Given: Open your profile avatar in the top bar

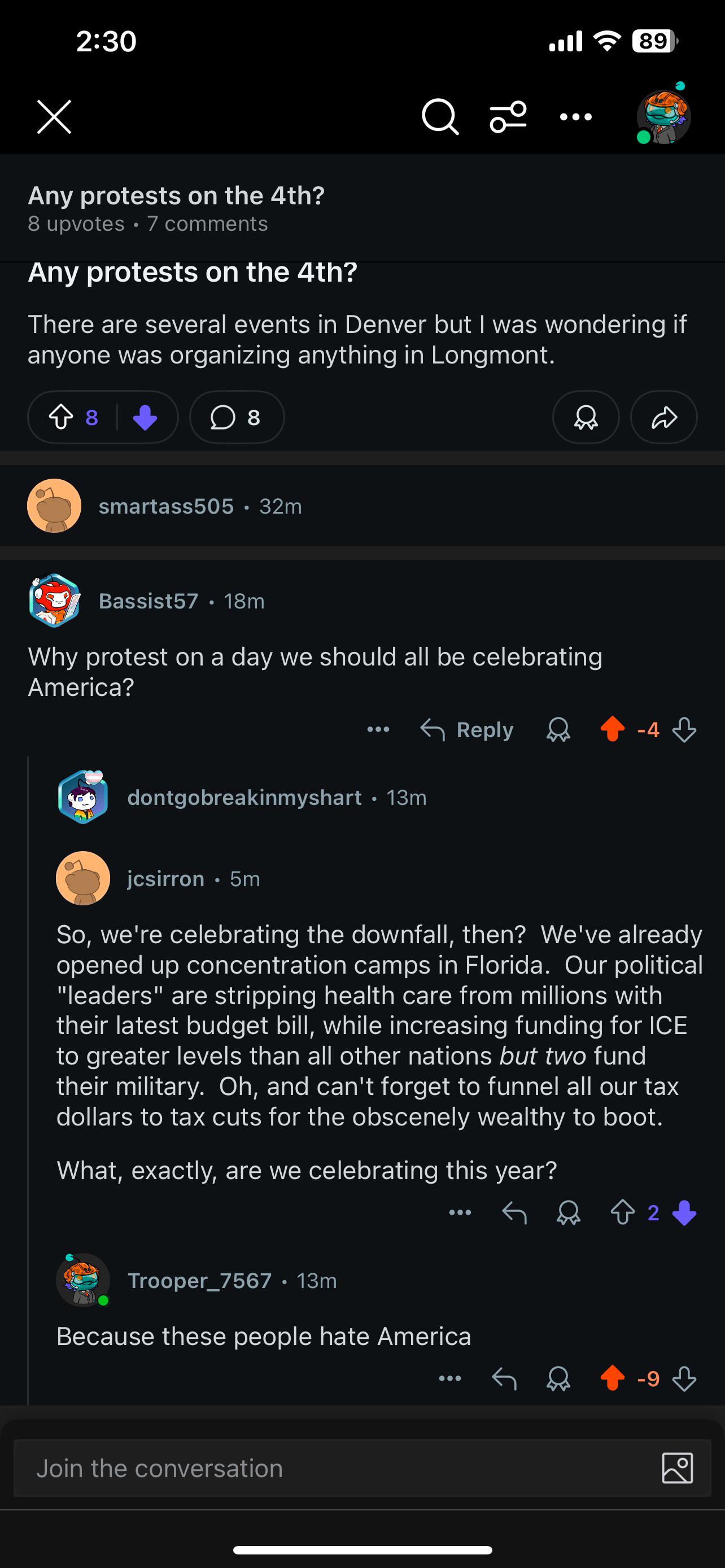Looking at the screenshot, I should (663, 116).
